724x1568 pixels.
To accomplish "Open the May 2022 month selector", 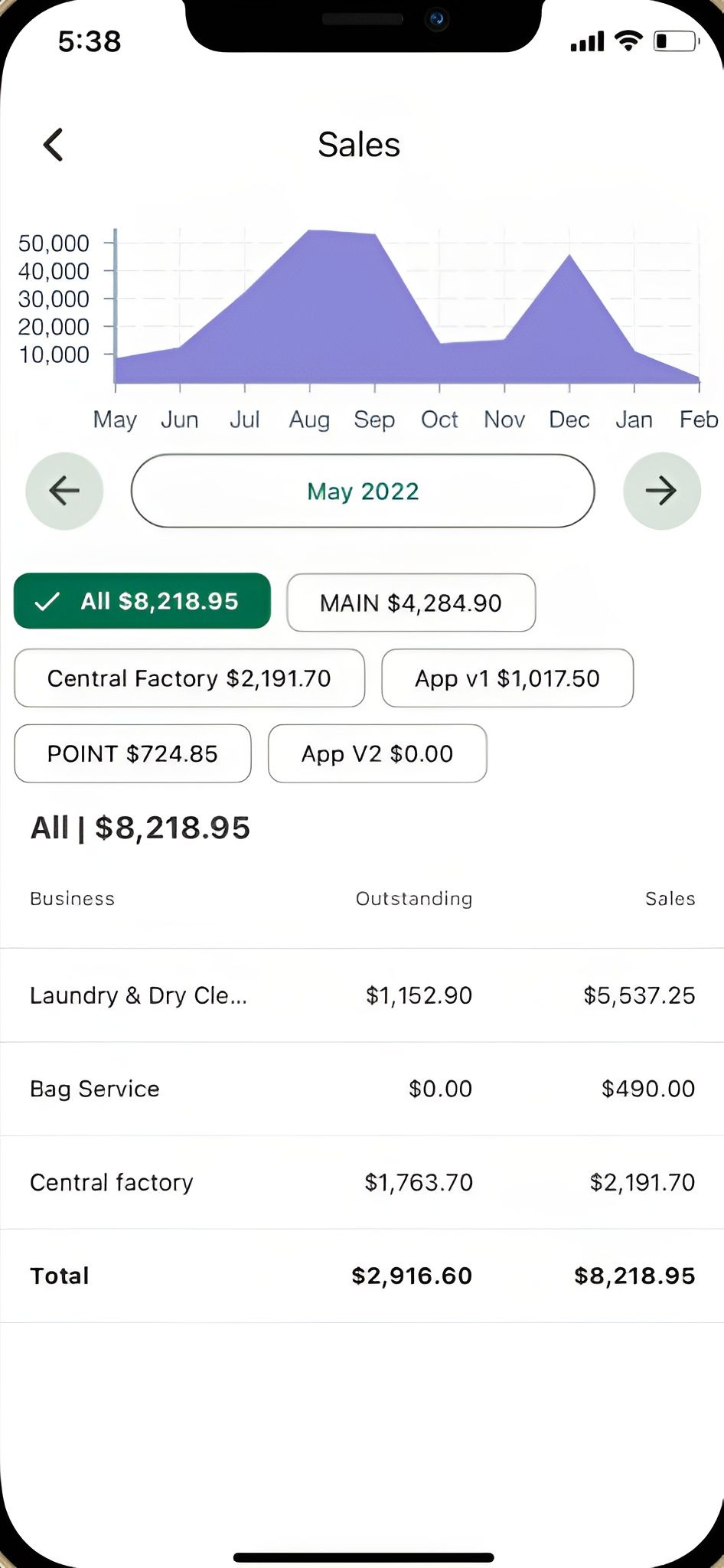I will point(362,491).
